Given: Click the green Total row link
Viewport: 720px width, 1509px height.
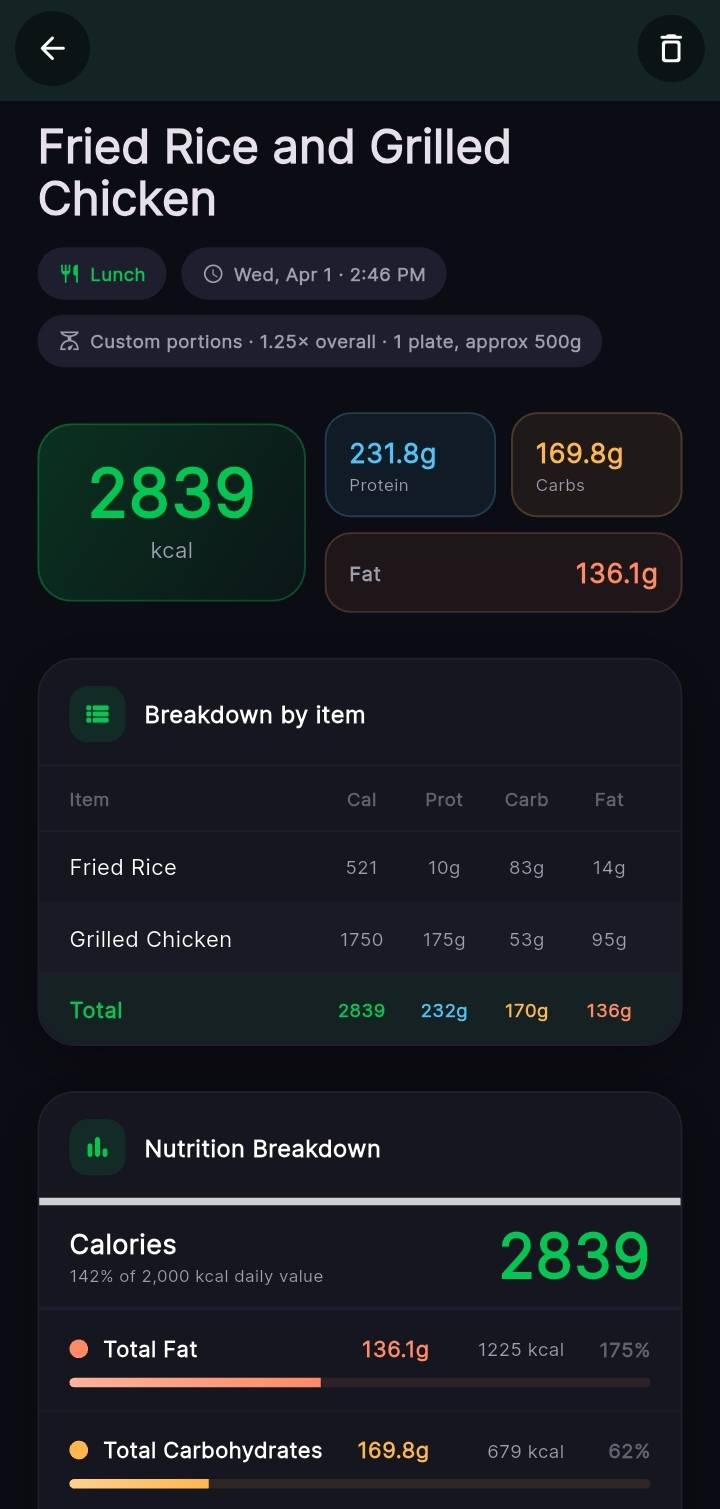Looking at the screenshot, I should pos(96,1010).
